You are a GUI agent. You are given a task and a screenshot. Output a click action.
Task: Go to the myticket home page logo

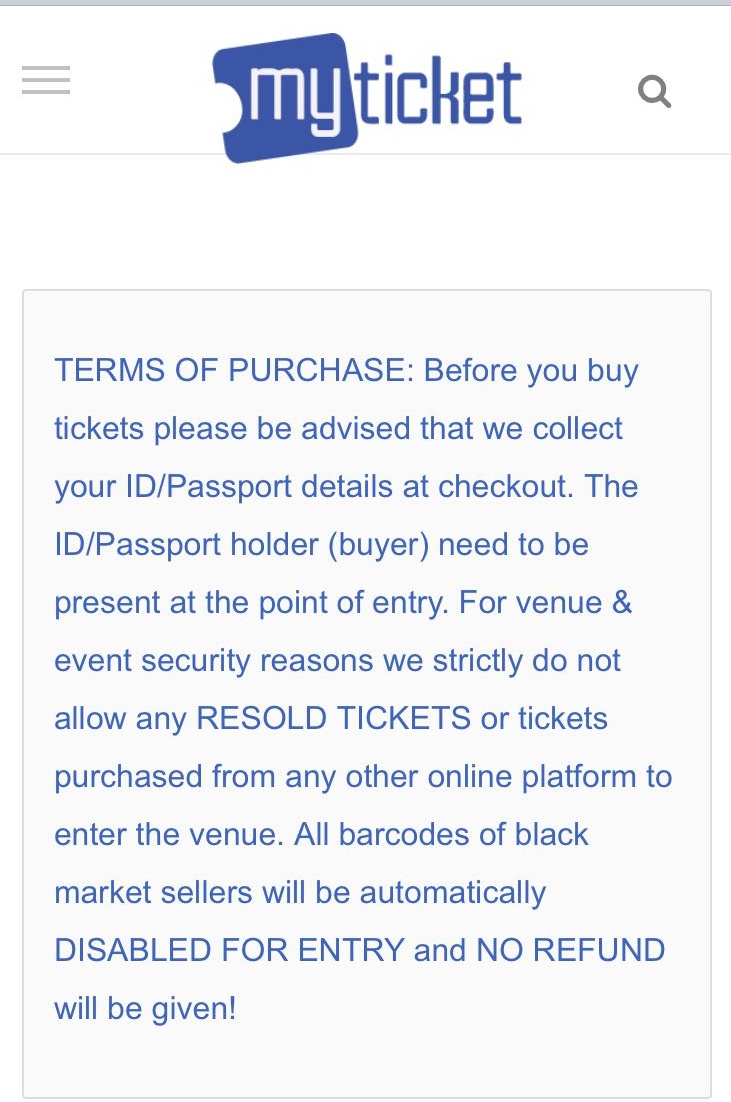[367, 96]
